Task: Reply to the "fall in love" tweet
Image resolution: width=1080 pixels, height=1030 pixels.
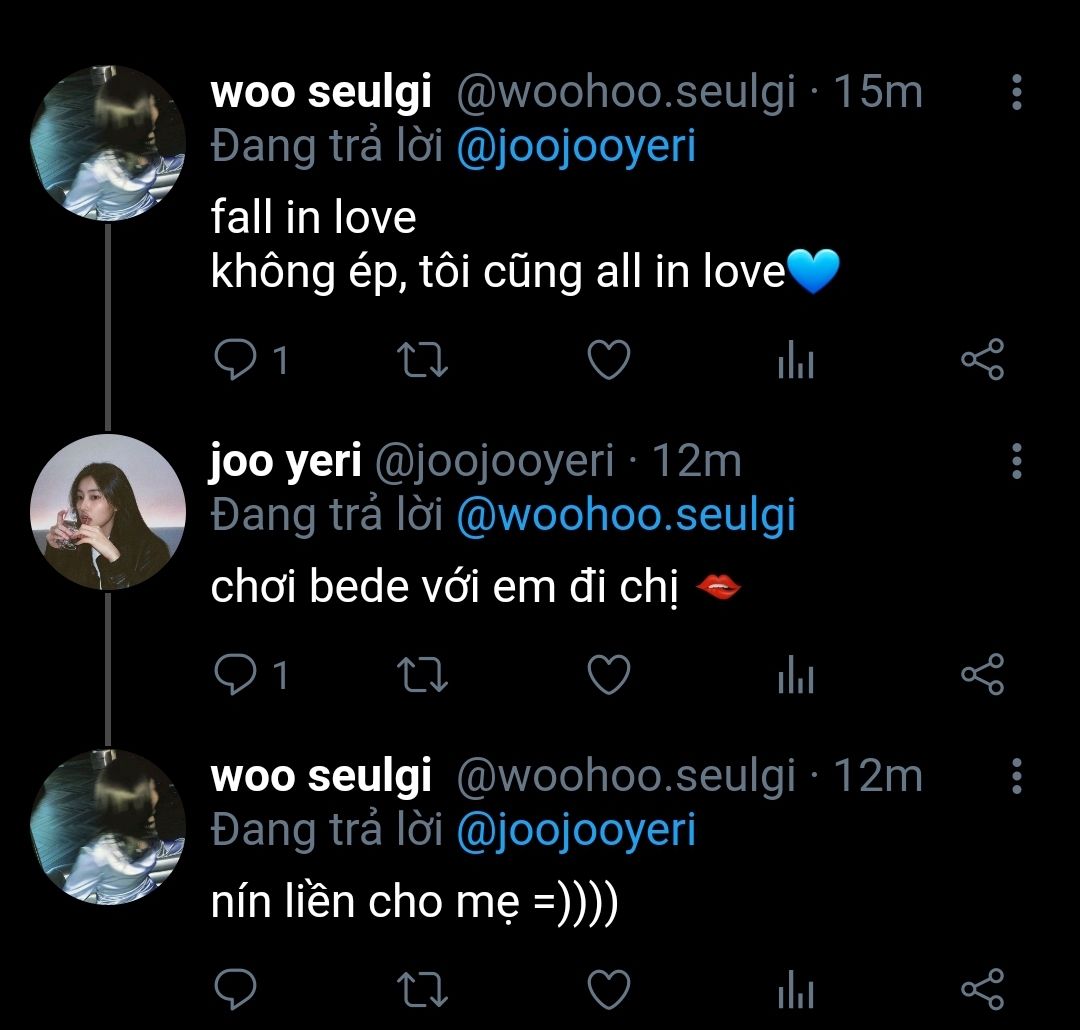Action: [x=236, y=361]
